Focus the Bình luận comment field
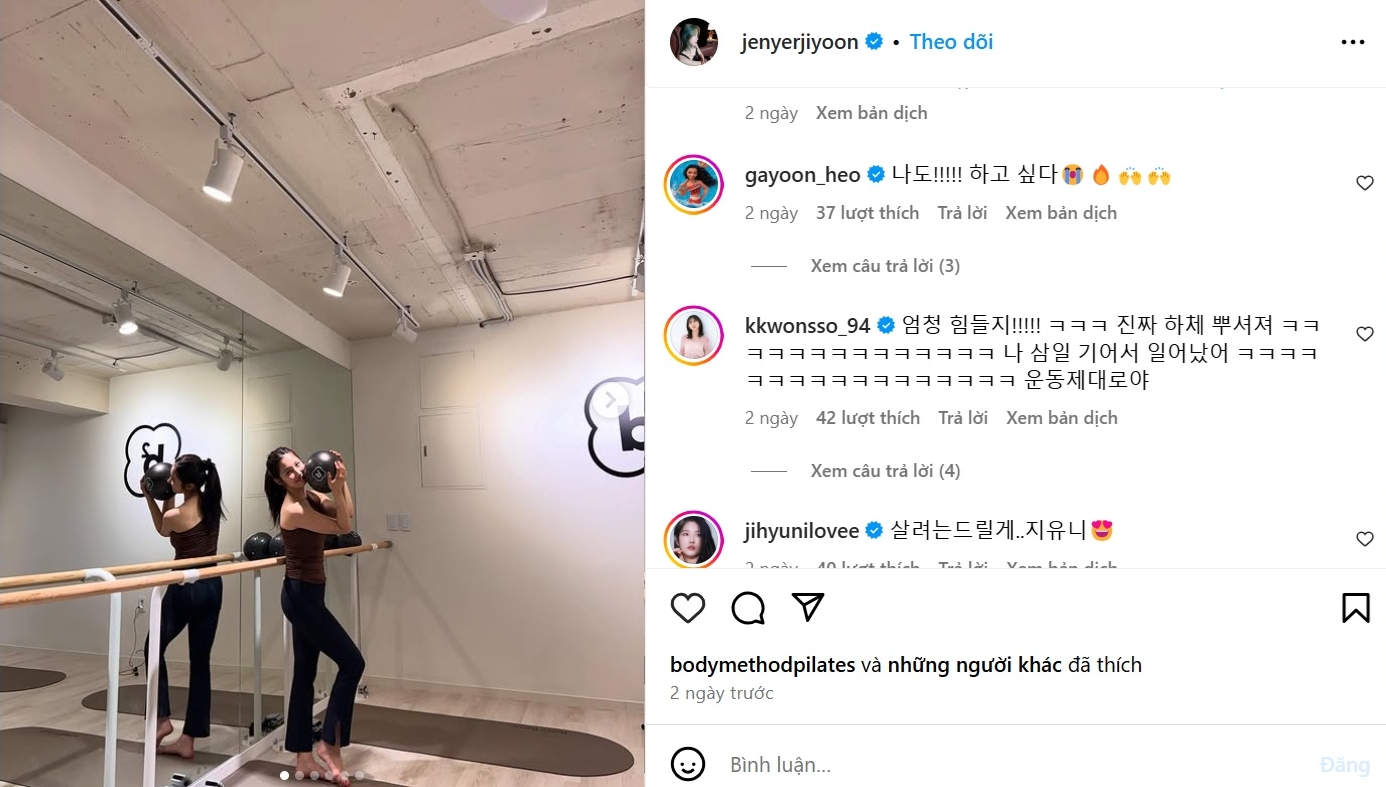 click(x=1000, y=765)
